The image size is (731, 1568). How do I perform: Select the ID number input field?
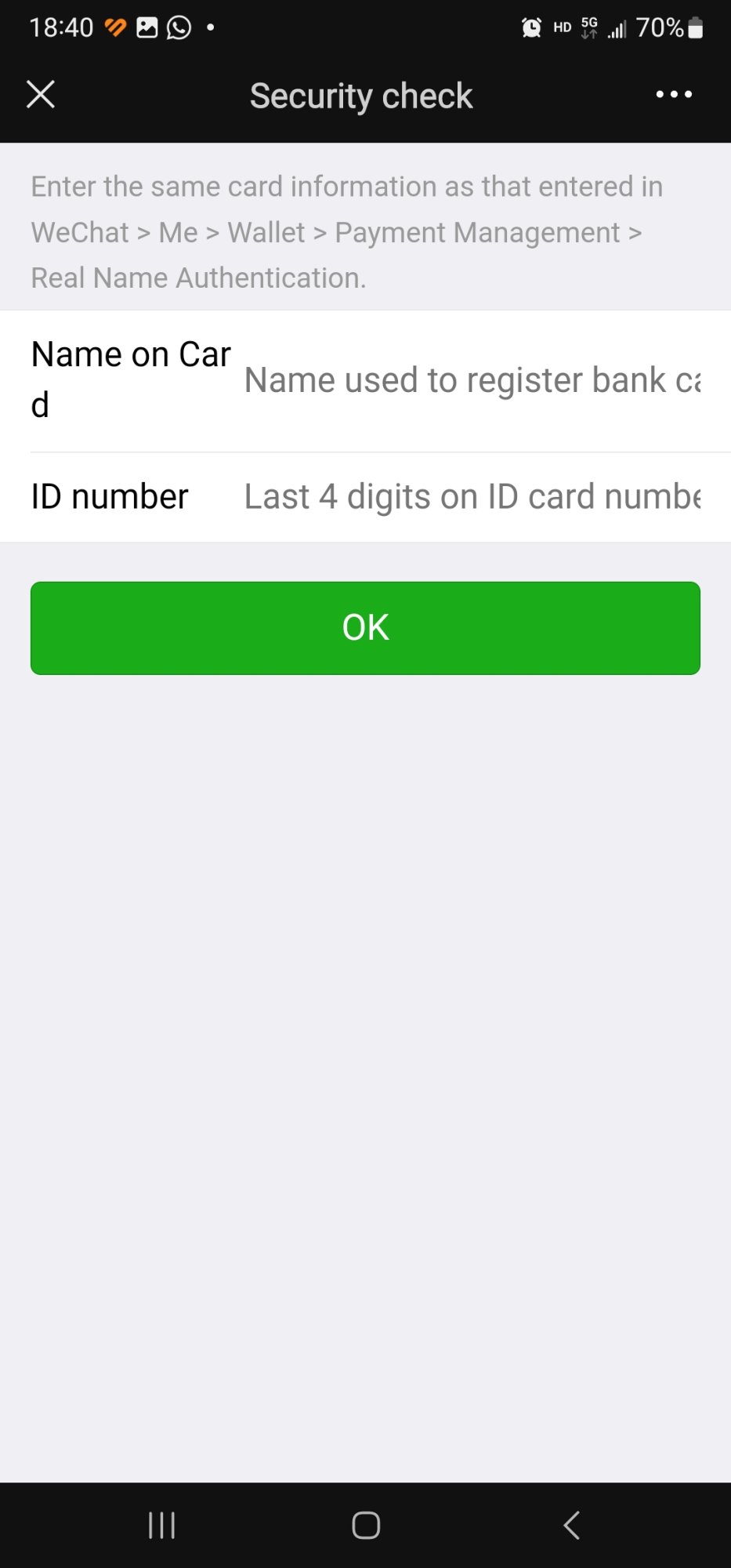tap(472, 497)
